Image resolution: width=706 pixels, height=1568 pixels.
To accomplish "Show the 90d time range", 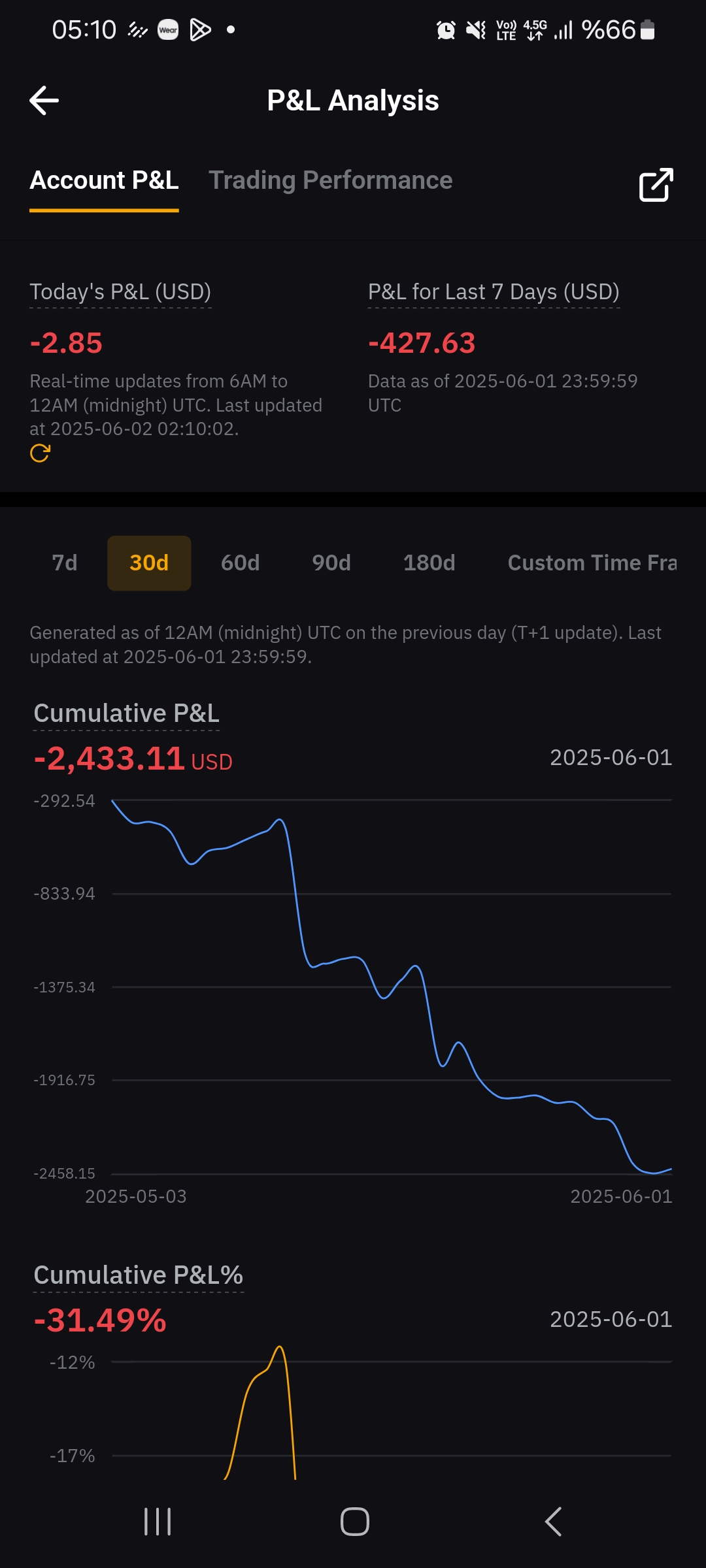I will [x=331, y=563].
